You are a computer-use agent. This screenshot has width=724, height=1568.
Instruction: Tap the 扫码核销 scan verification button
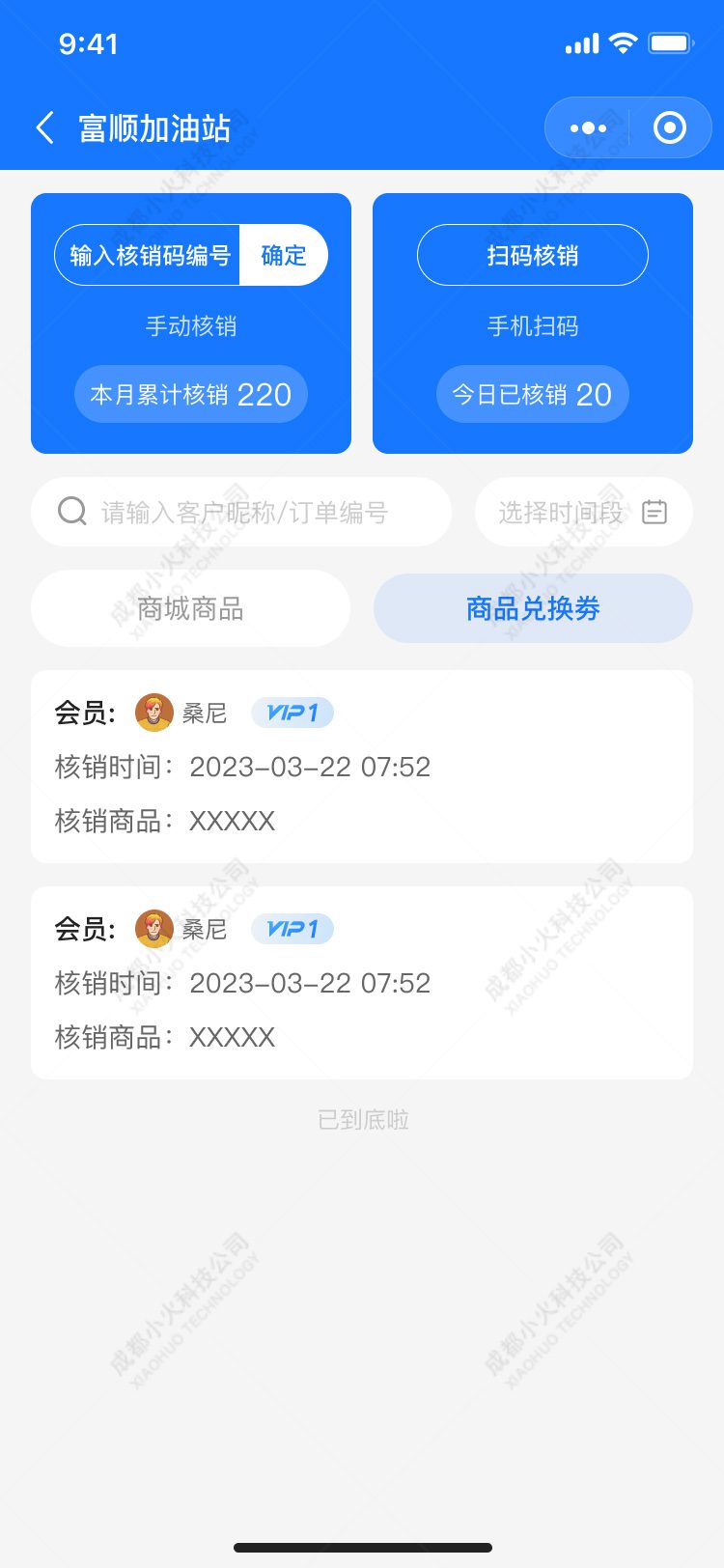(532, 254)
